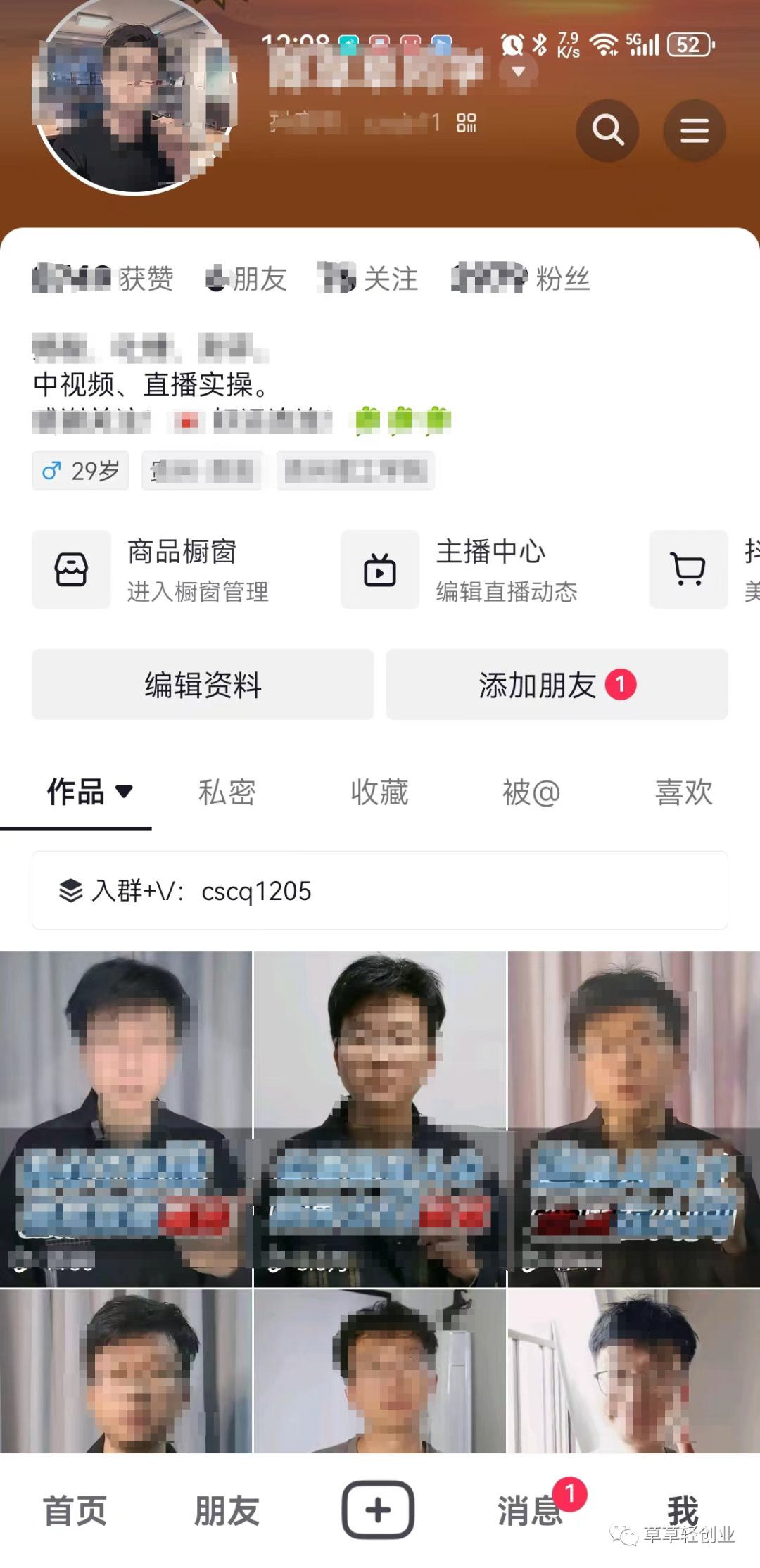Viewport: 760px width, 1568px height.
Task: Open the search icon
Action: [607, 130]
